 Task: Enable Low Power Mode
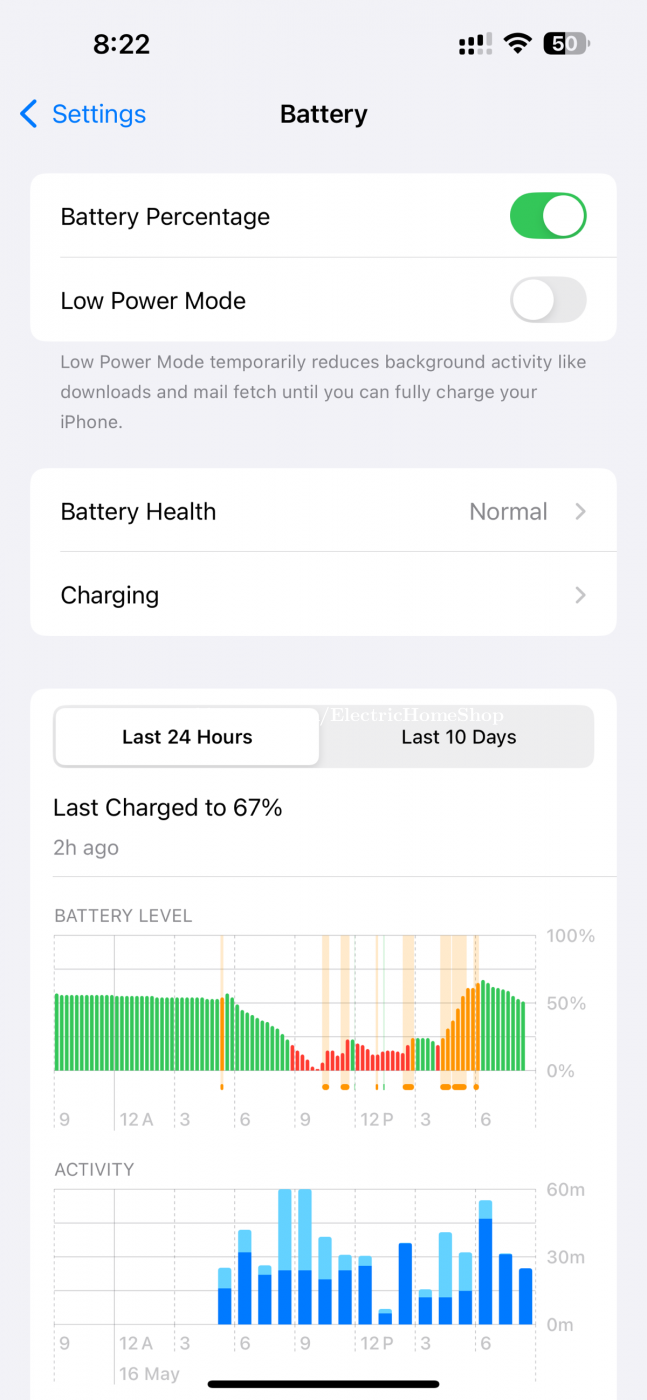coord(548,300)
